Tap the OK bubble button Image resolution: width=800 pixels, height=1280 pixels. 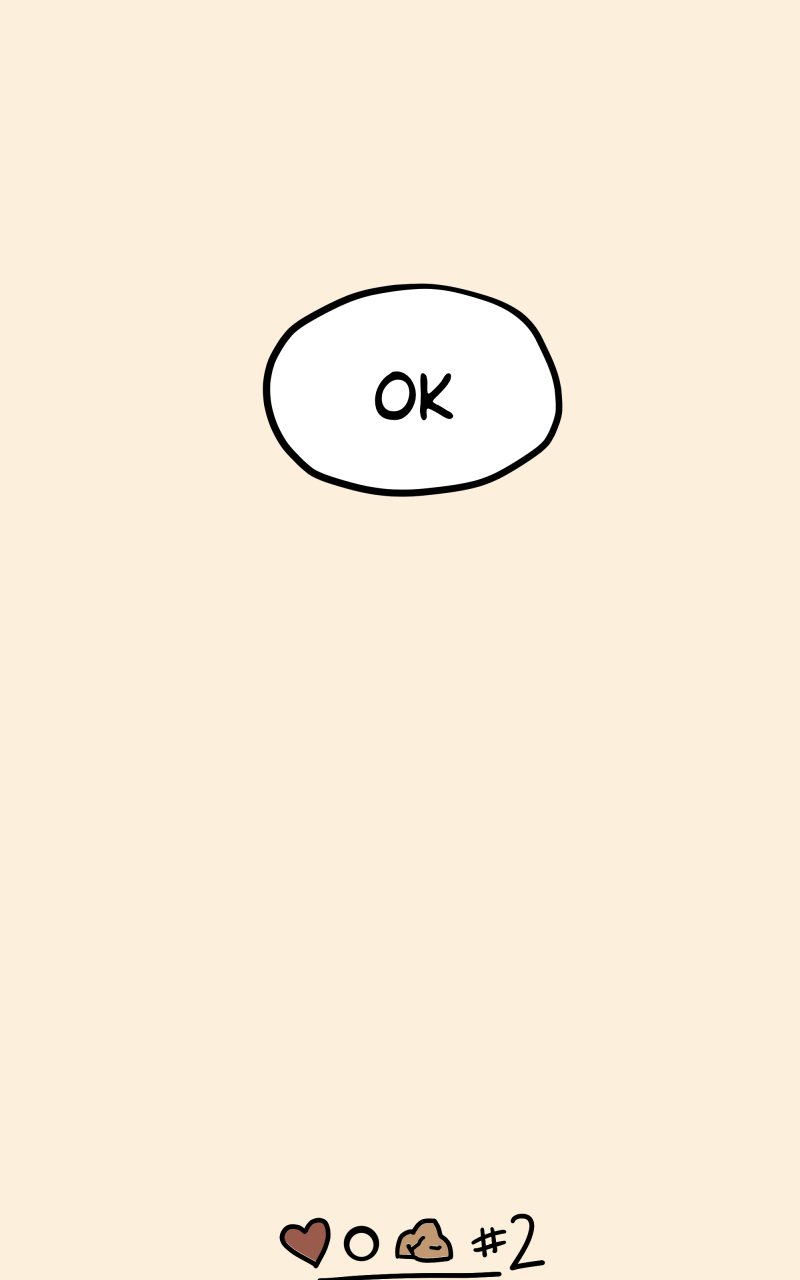point(412,391)
